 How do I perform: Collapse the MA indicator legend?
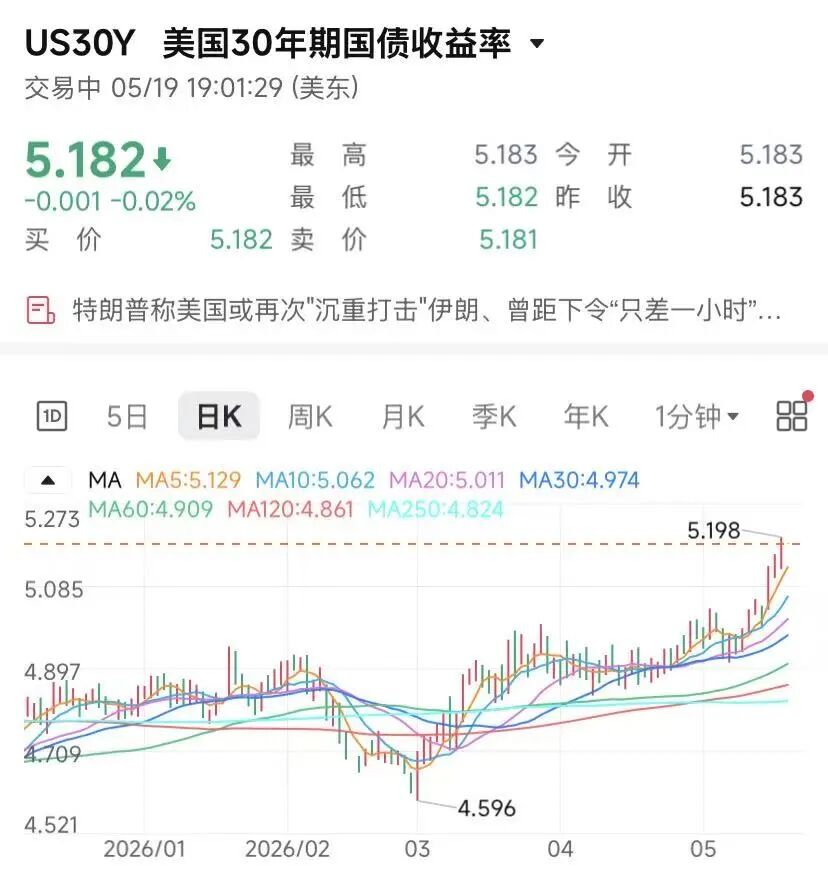48,480
